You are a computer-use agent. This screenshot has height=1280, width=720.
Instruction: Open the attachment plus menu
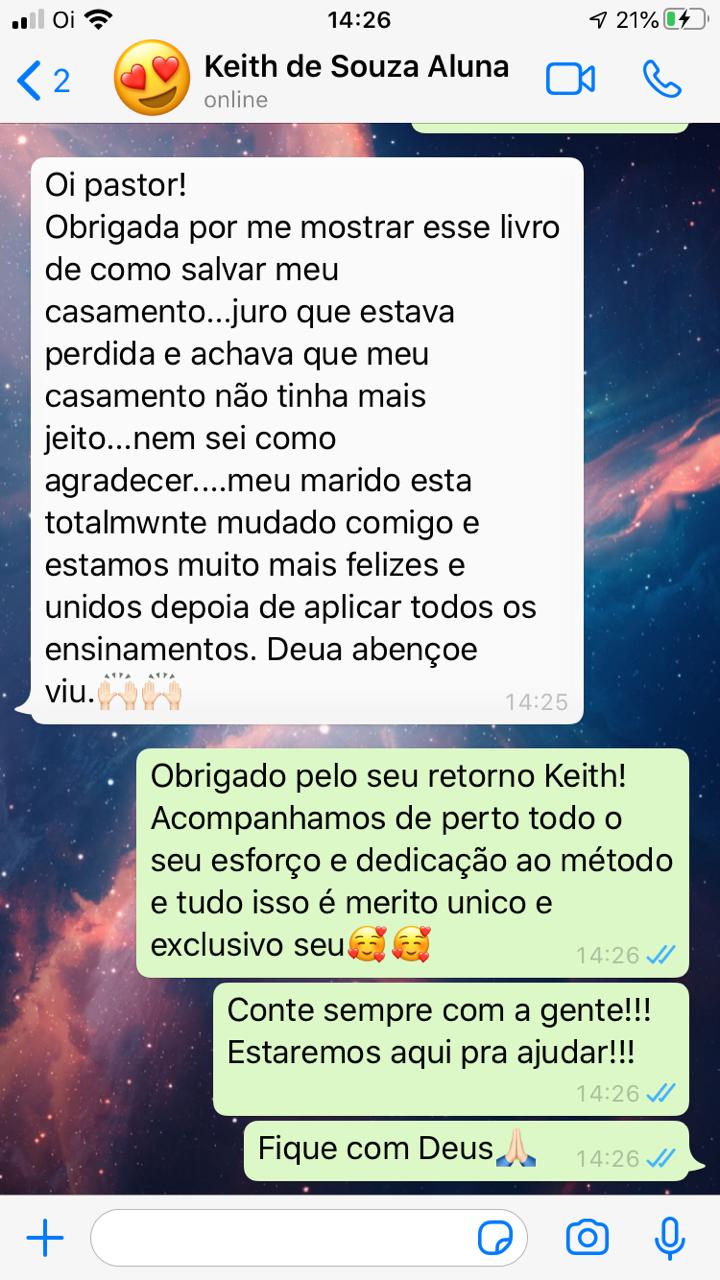point(44,1239)
